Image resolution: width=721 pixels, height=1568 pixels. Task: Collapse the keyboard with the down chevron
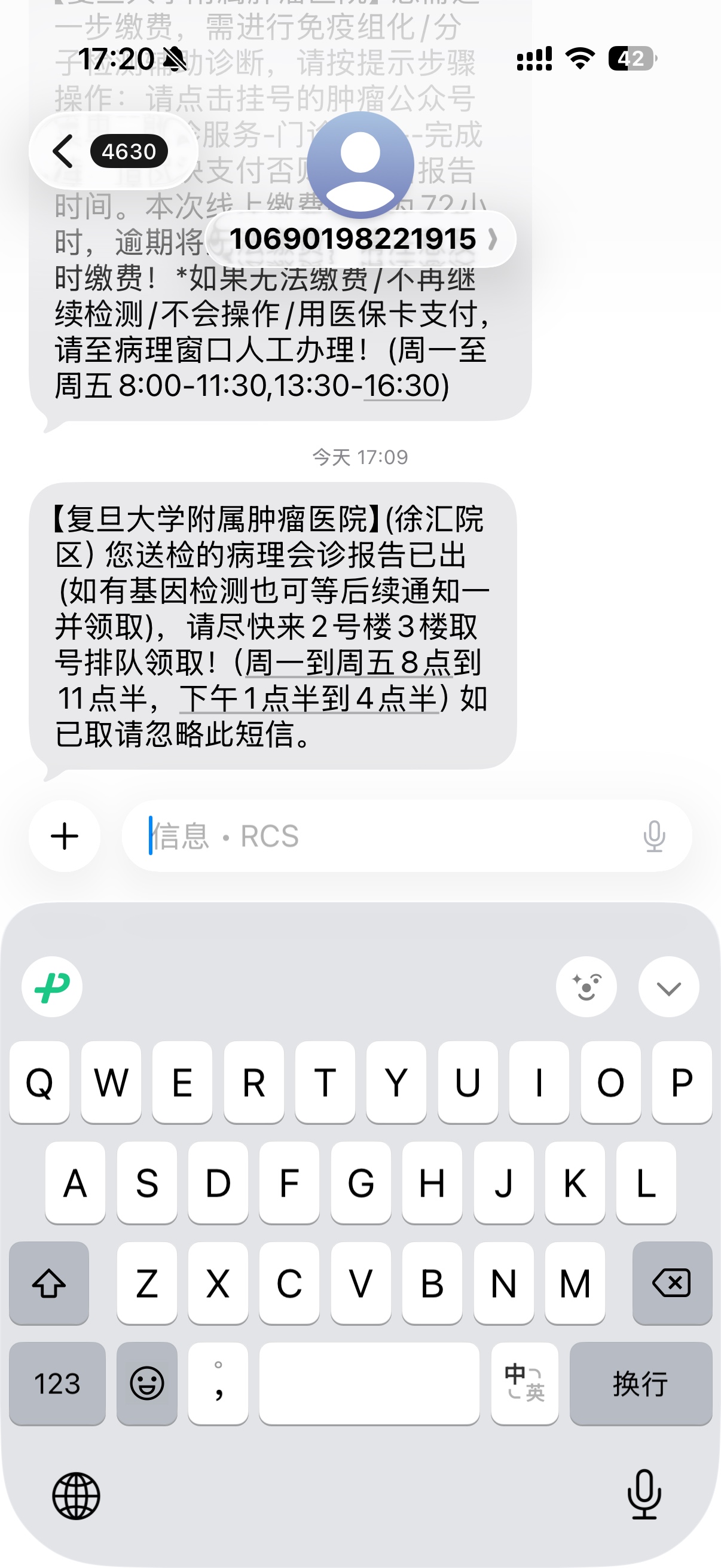click(668, 987)
